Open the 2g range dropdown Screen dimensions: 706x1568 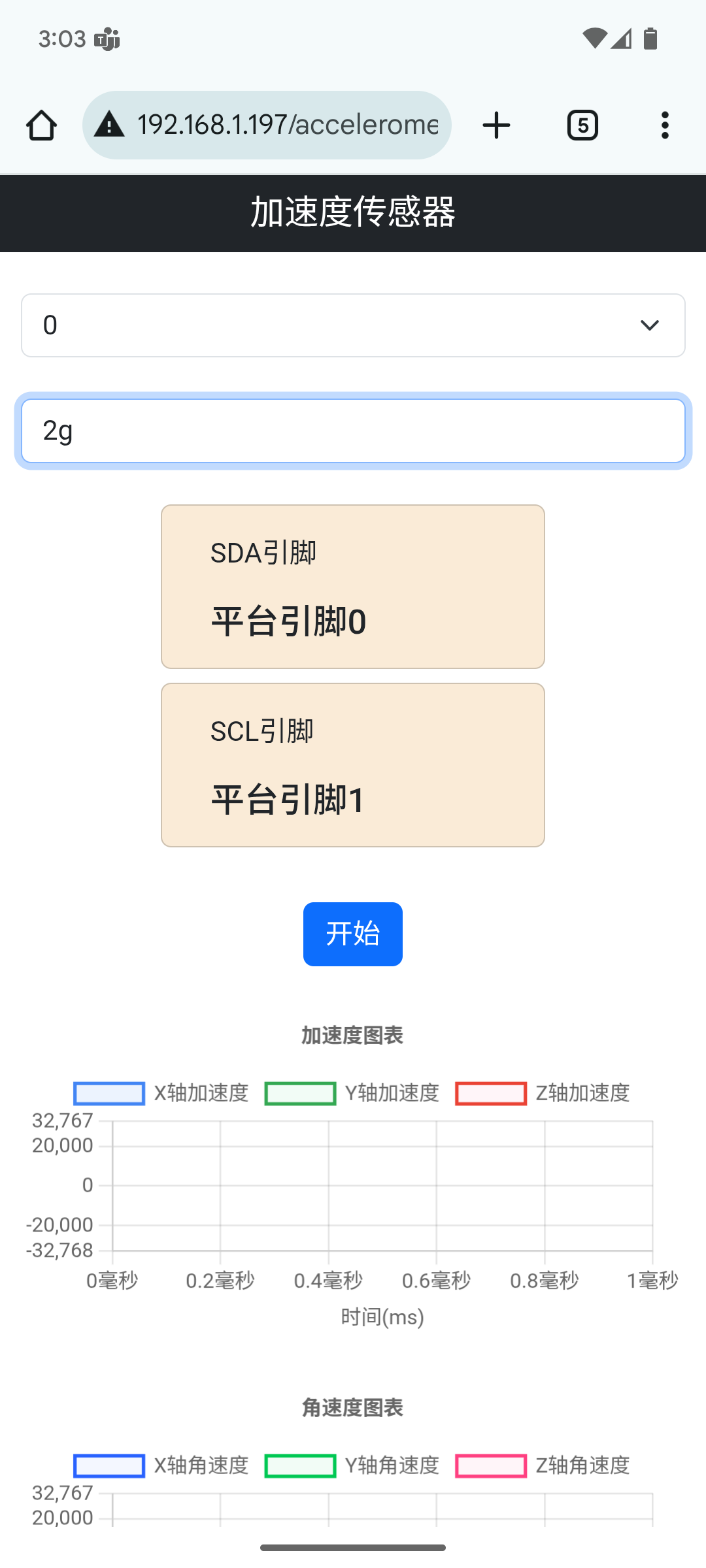353,431
